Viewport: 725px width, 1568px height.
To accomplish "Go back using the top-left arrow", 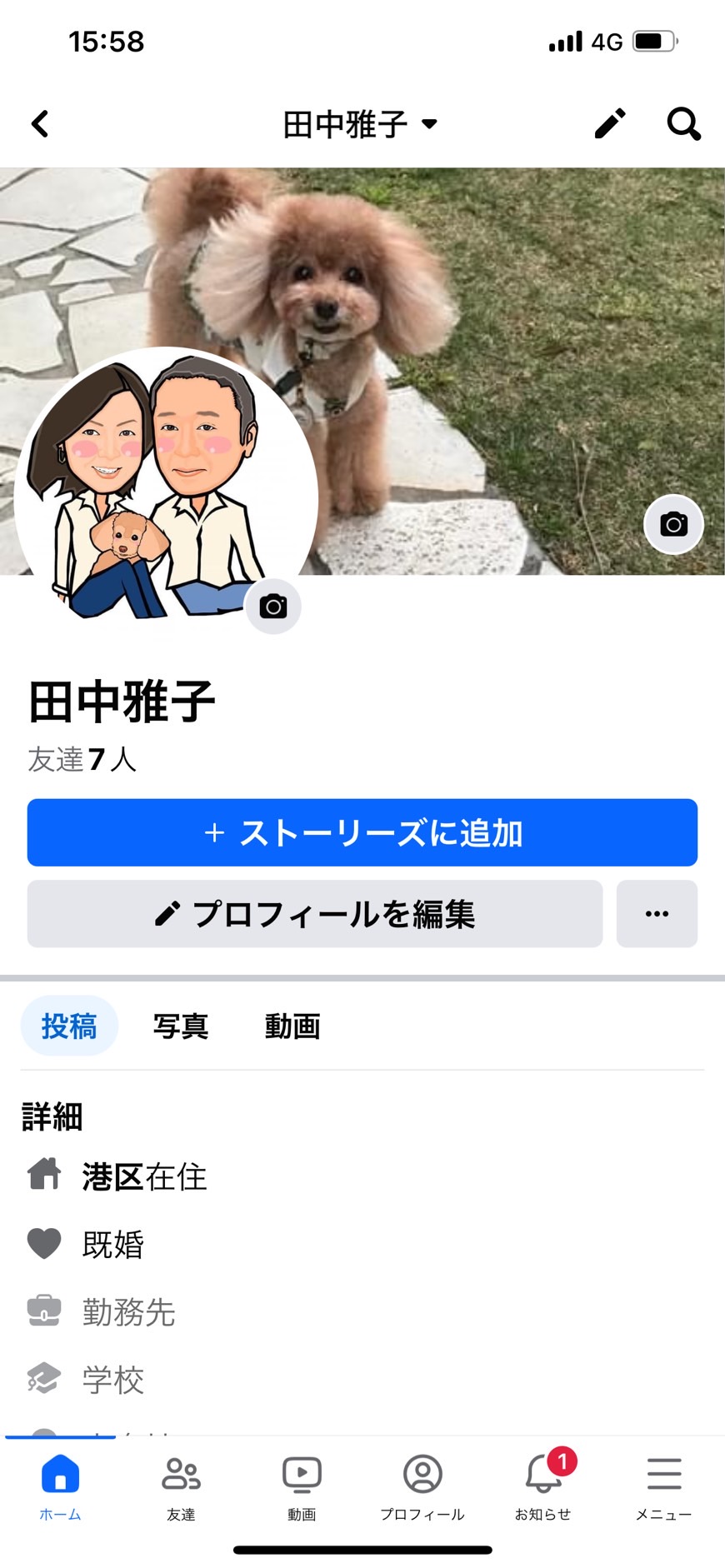I will (x=40, y=124).
